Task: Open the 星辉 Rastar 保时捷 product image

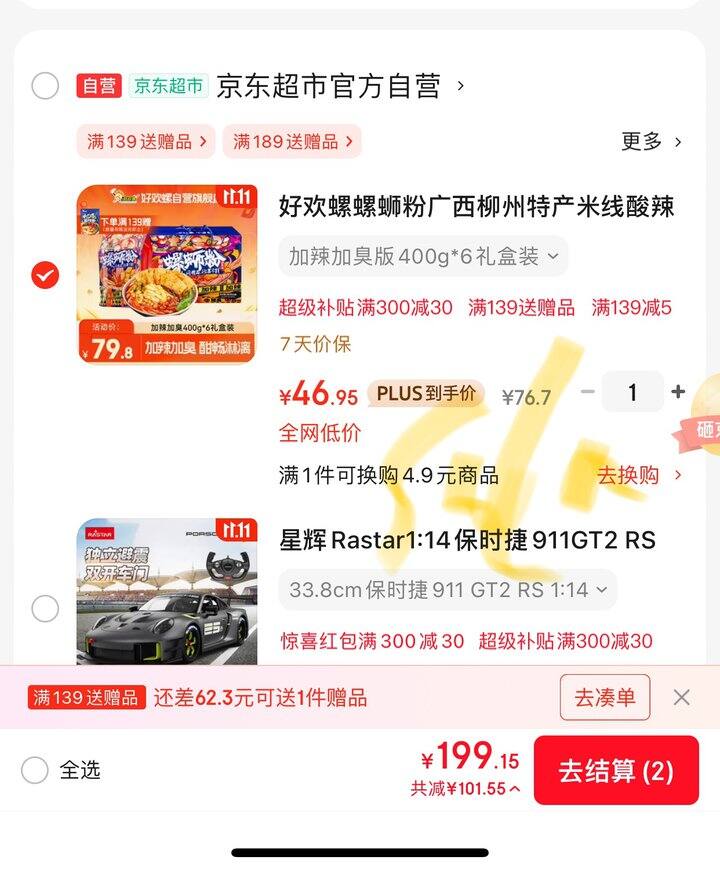Action: point(166,592)
